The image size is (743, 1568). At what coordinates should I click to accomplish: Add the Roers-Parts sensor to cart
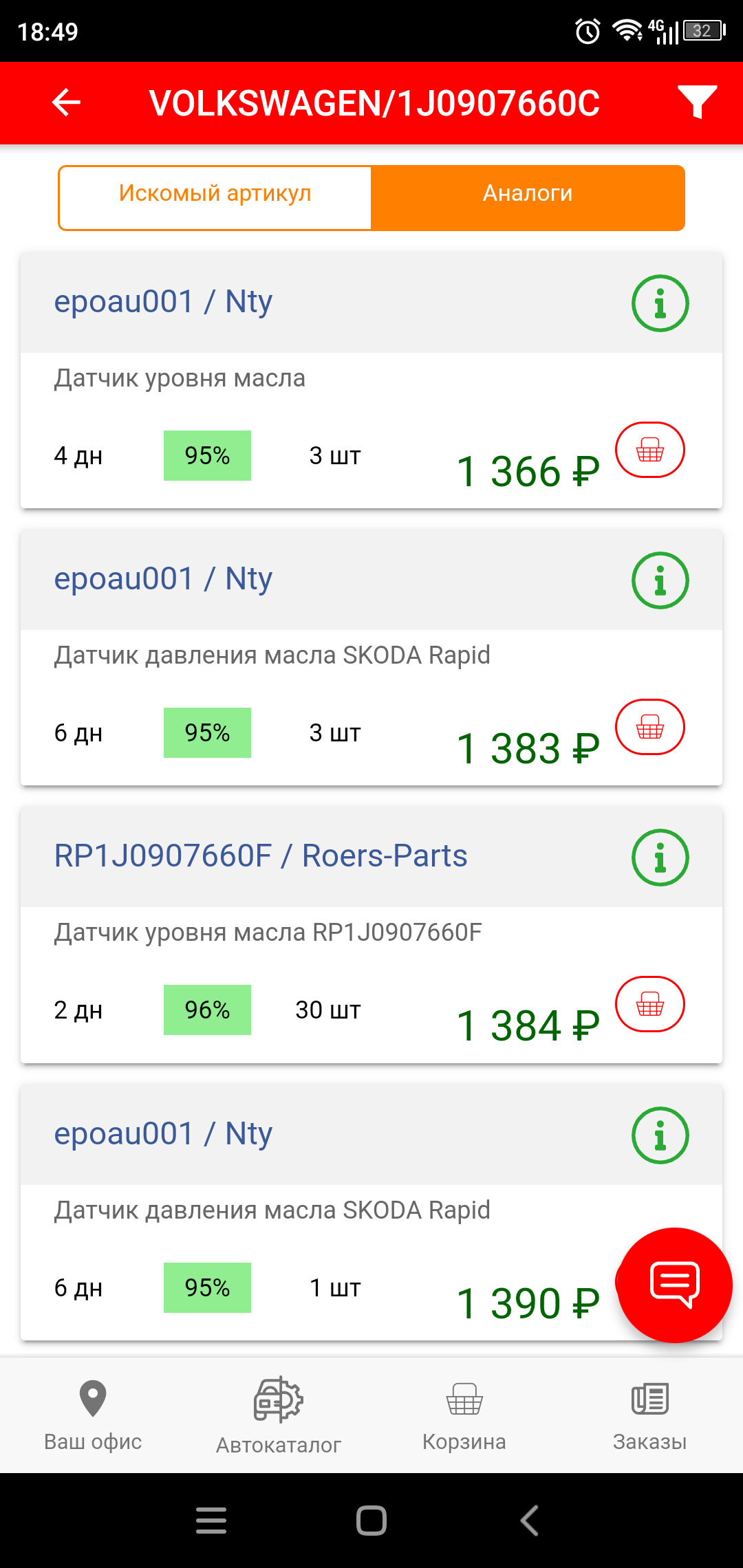click(x=649, y=1005)
